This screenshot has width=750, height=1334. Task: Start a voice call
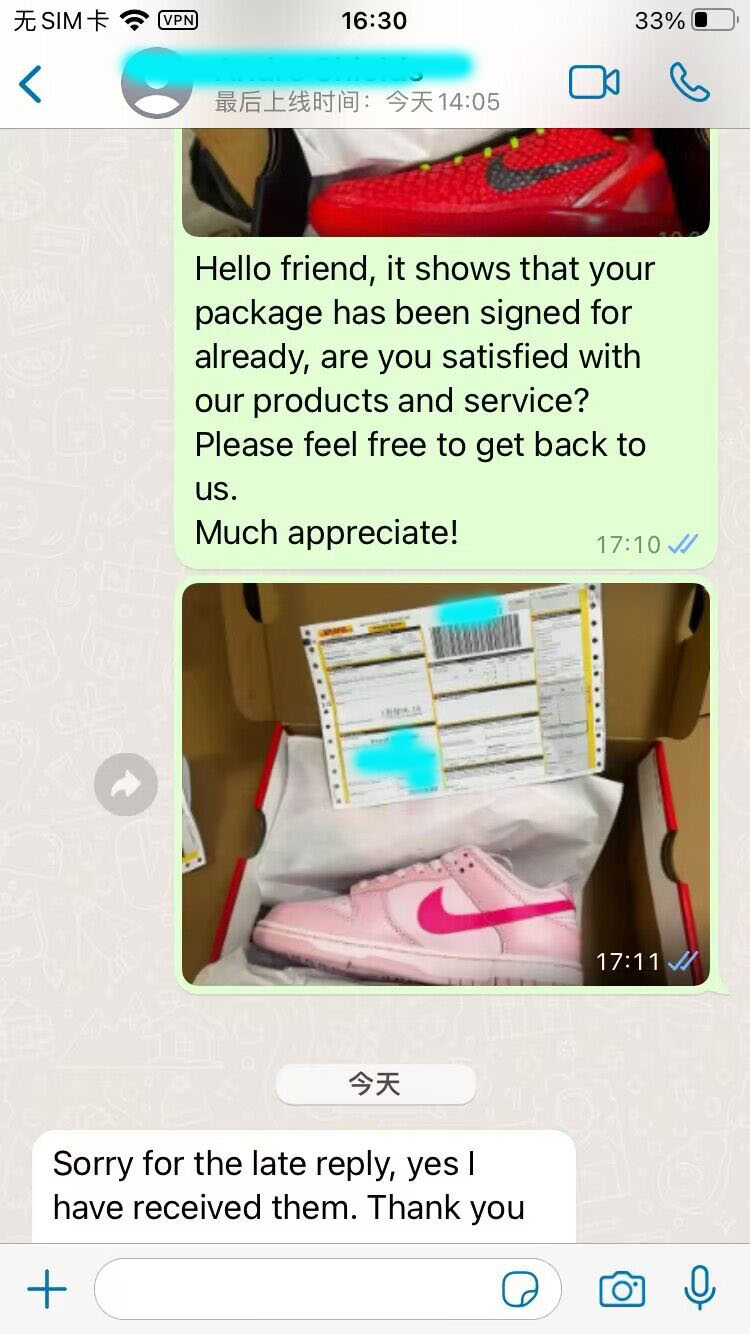click(689, 83)
